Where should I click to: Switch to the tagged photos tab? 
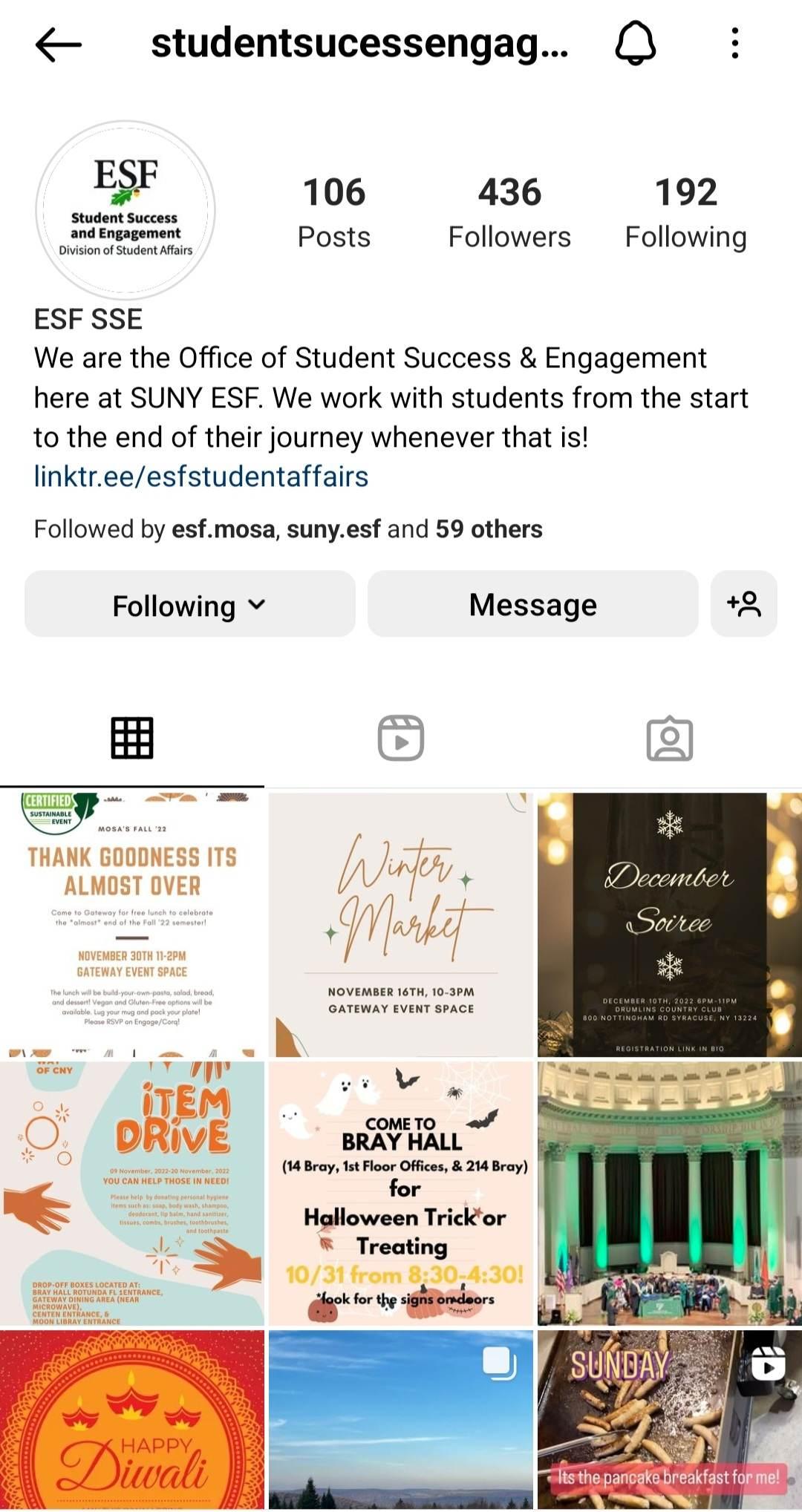(669, 738)
